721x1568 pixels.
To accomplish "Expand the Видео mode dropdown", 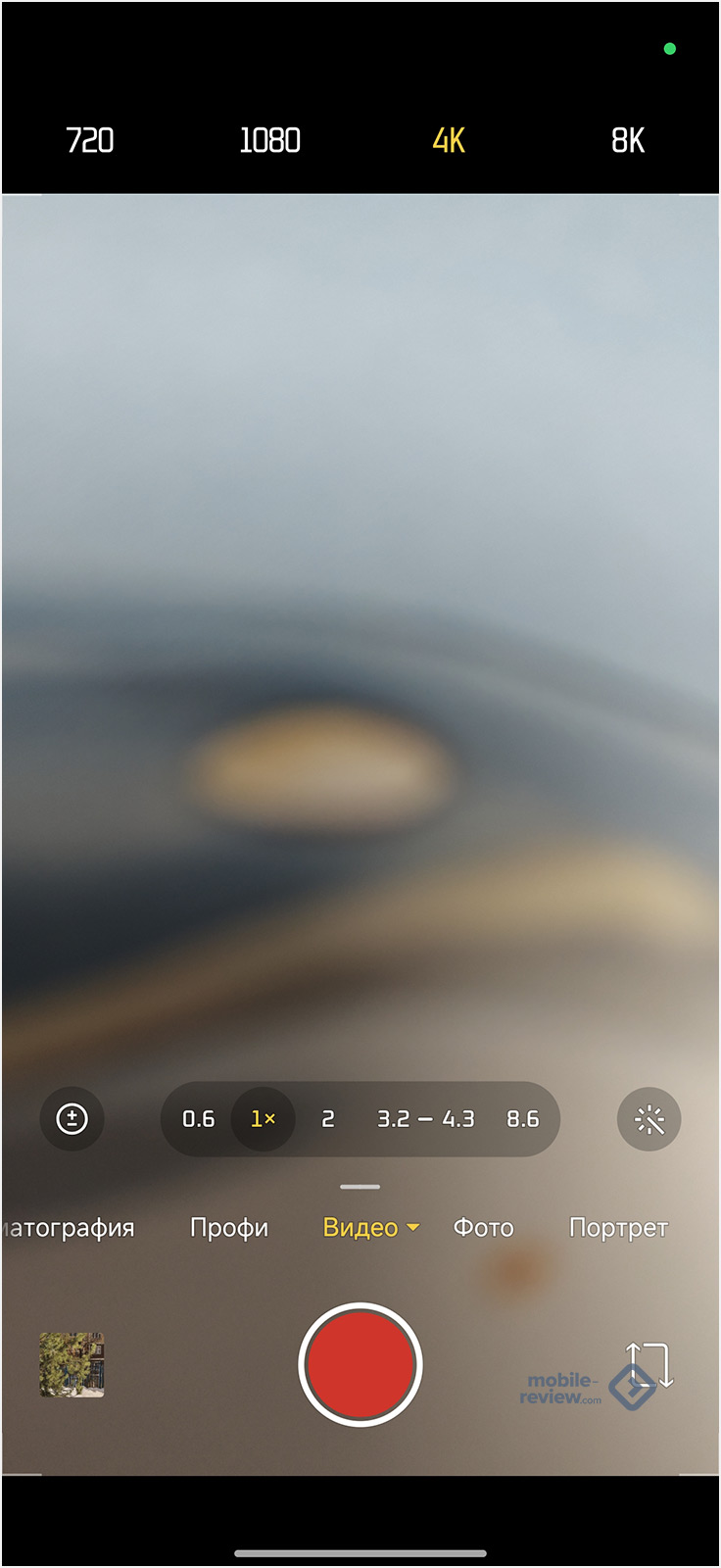I will [x=370, y=1228].
